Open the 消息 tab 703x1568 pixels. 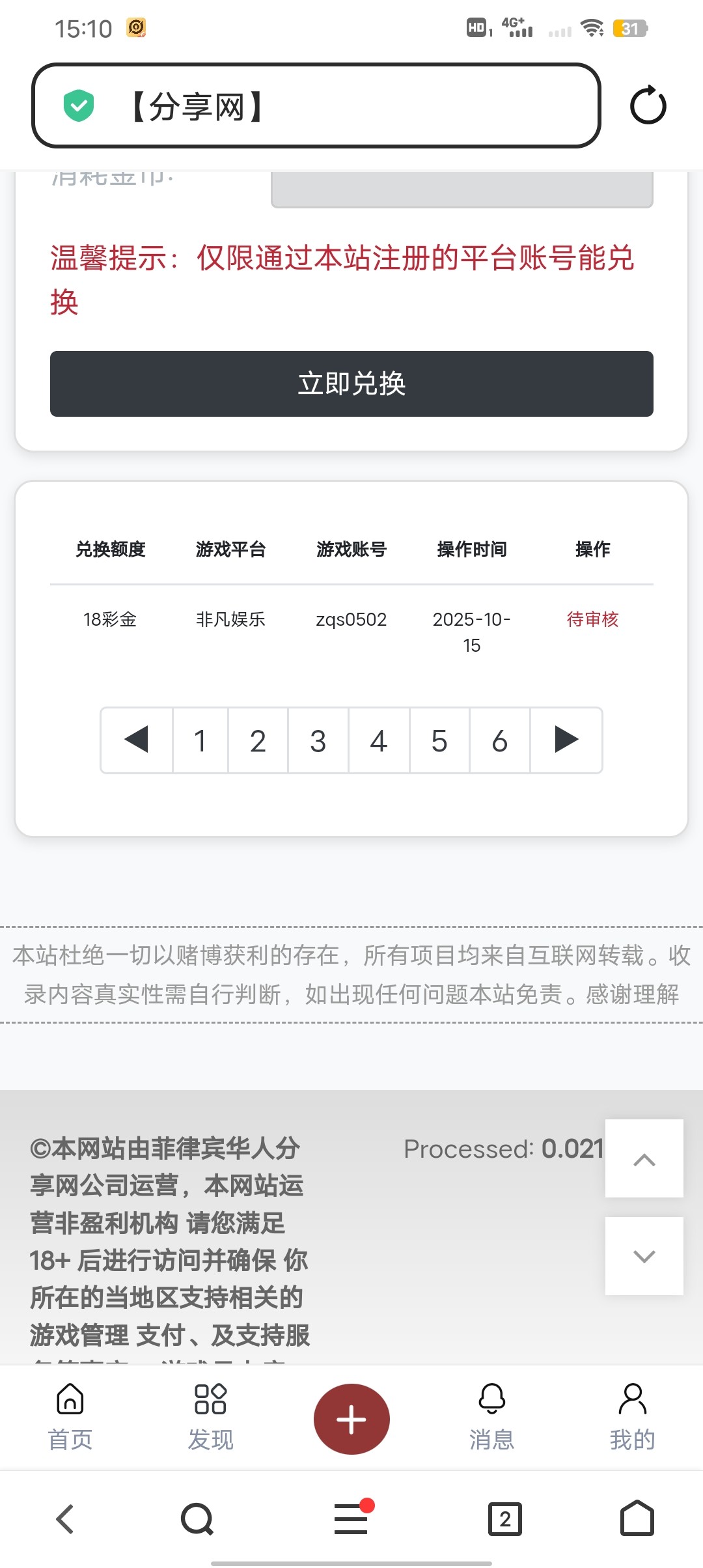click(x=492, y=1417)
